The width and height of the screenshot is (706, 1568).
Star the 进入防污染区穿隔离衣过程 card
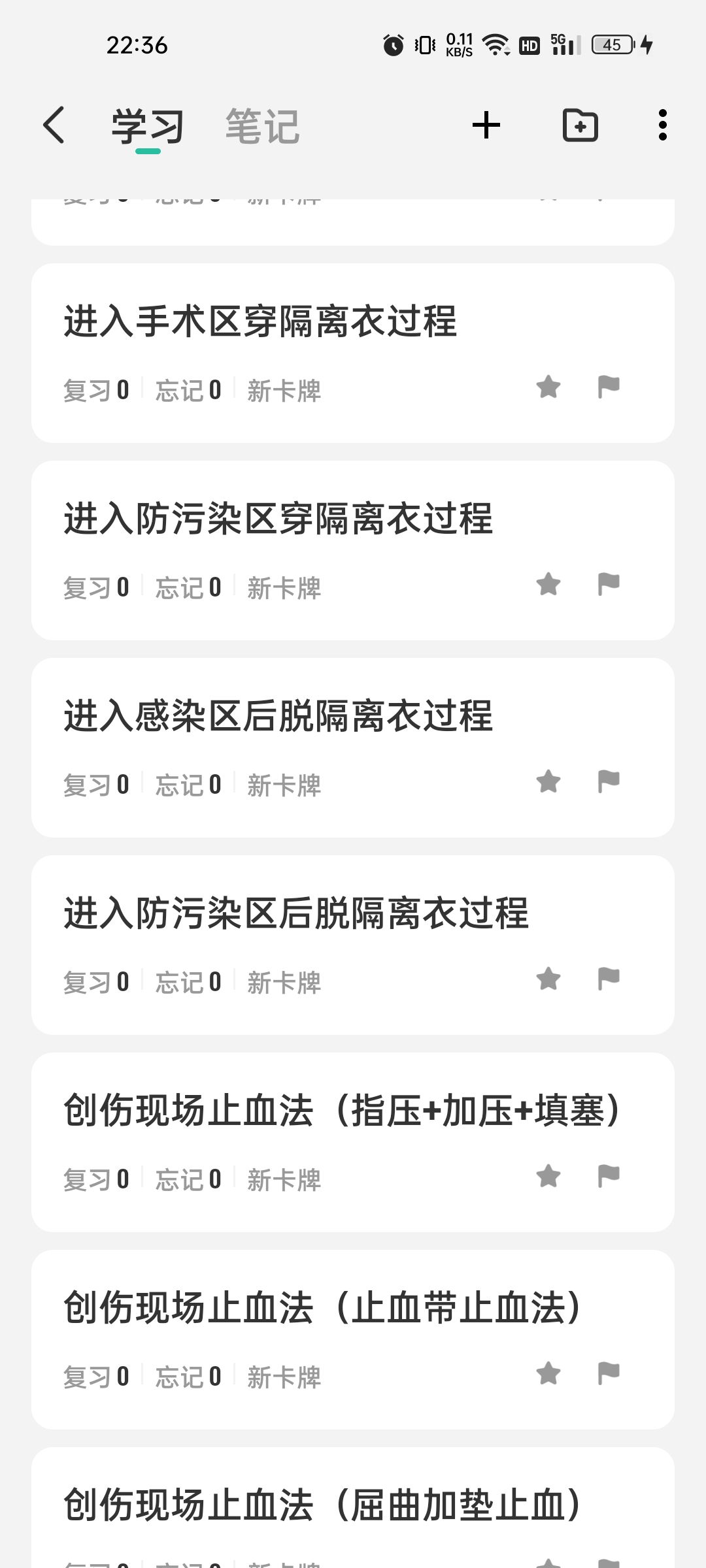click(x=548, y=584)
